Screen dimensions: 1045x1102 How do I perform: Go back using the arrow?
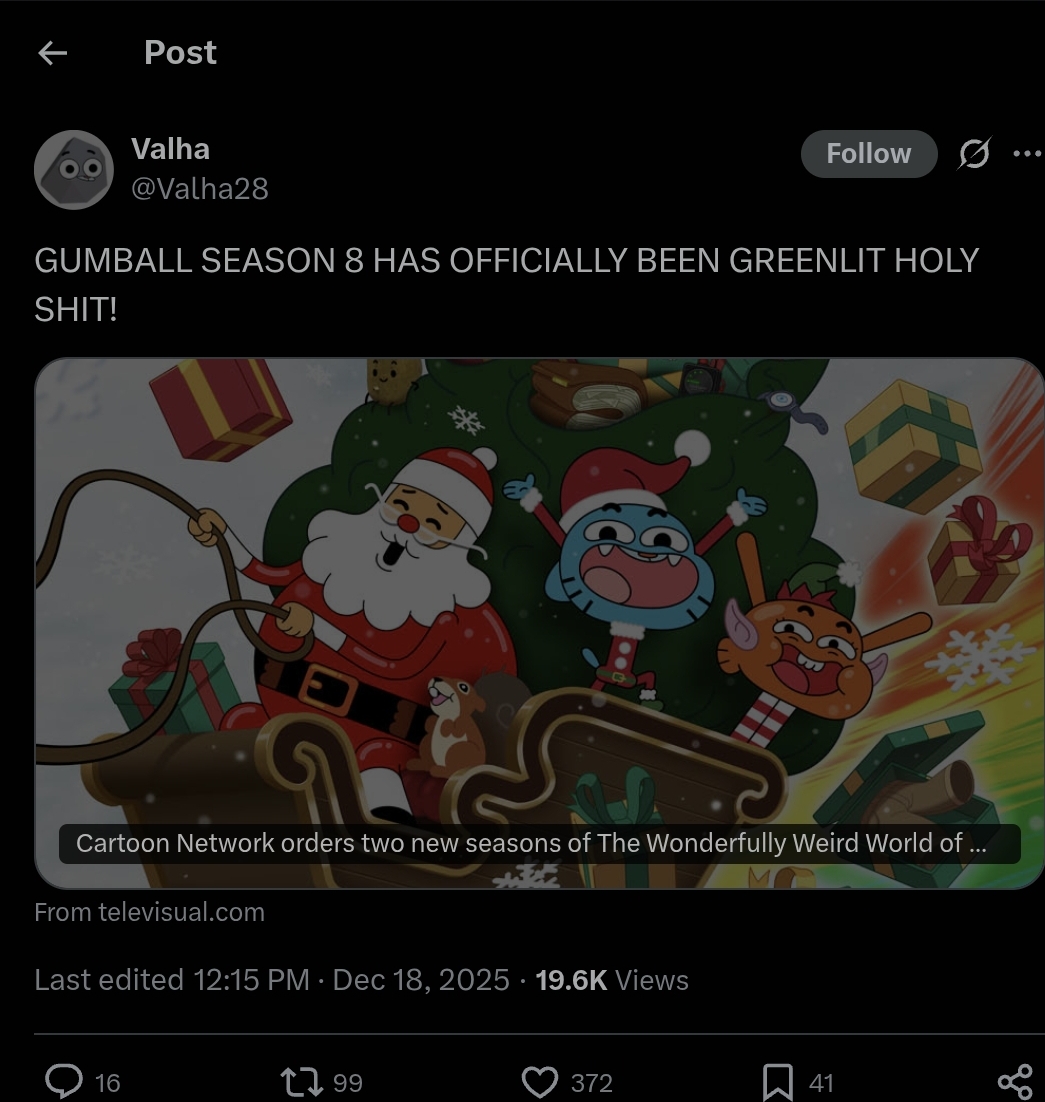[52, 53]
